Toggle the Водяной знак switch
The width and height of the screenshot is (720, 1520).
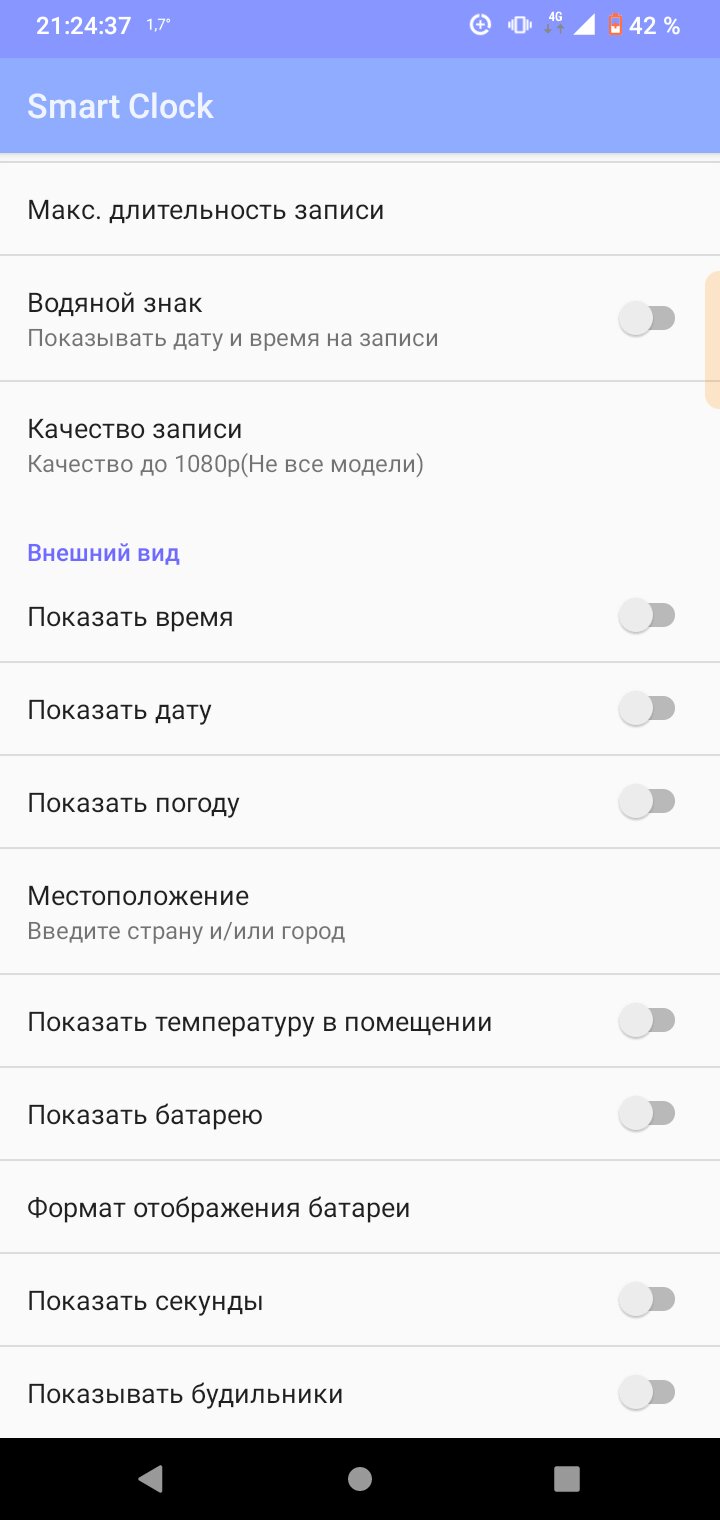pos(647,319)
